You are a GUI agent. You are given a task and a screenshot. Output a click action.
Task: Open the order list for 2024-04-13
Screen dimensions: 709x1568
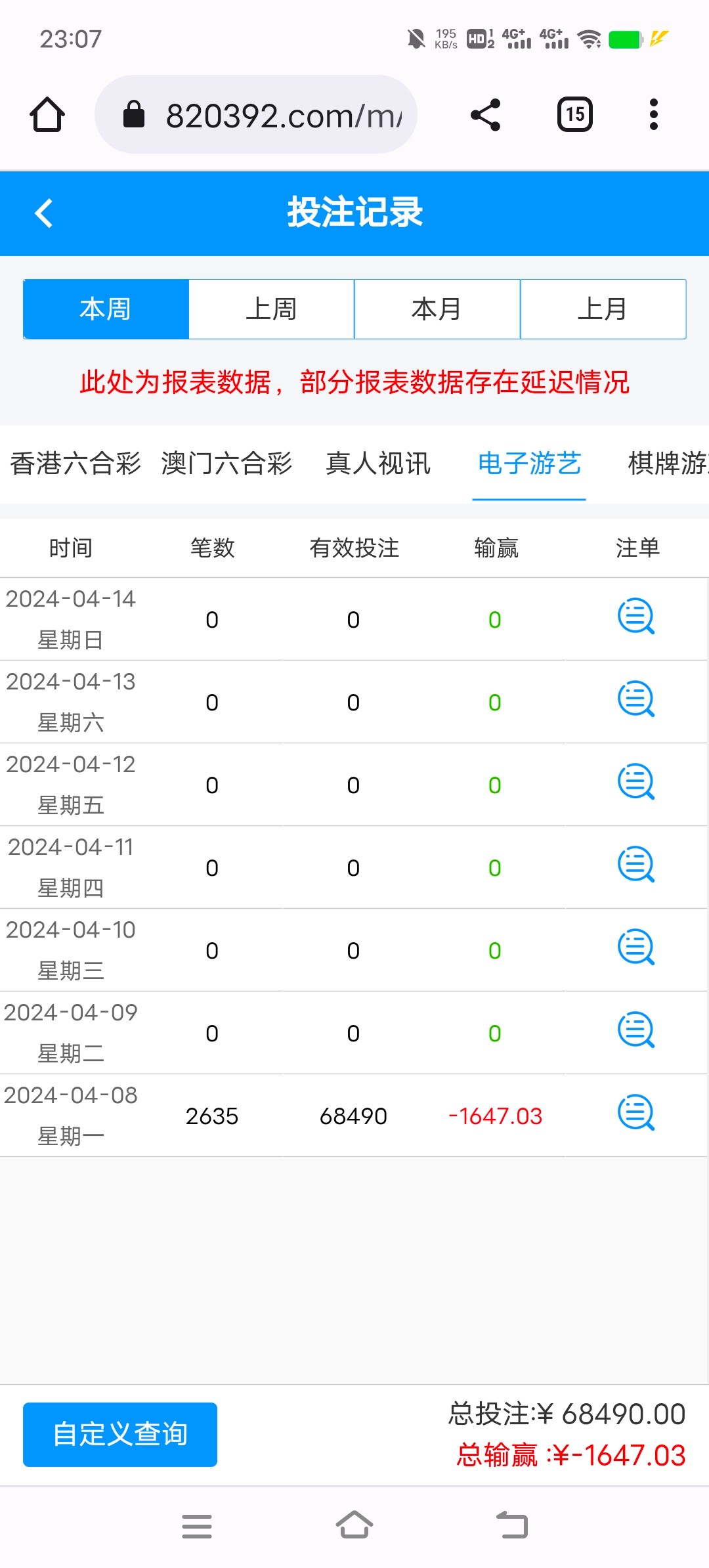click(x=637, y=701)
